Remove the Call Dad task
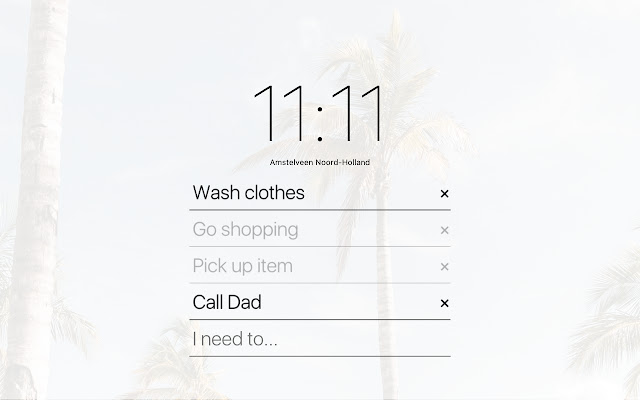The width and height of the screenshot is (640, 400). click(x=445, y=303)
